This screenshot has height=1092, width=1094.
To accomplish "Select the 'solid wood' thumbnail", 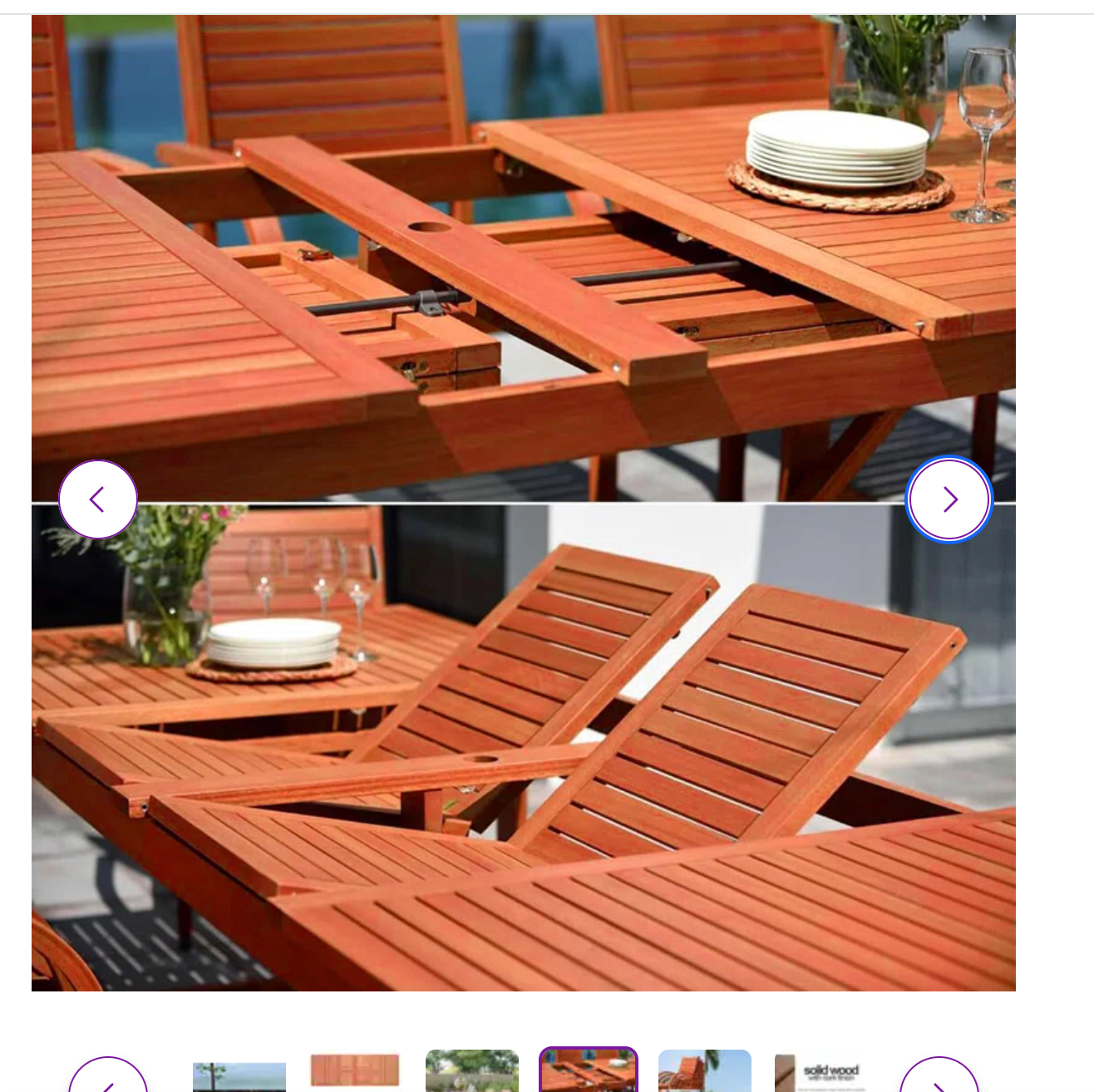I will click(820, 1072).
